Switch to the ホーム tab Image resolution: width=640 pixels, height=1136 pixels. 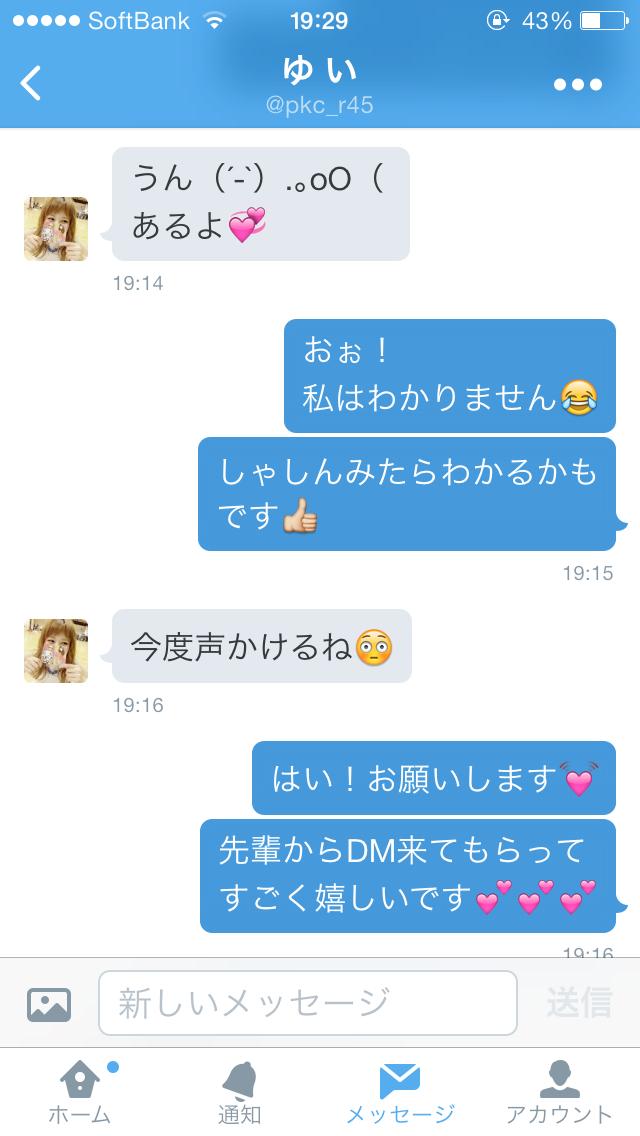tap(79, 1092)
